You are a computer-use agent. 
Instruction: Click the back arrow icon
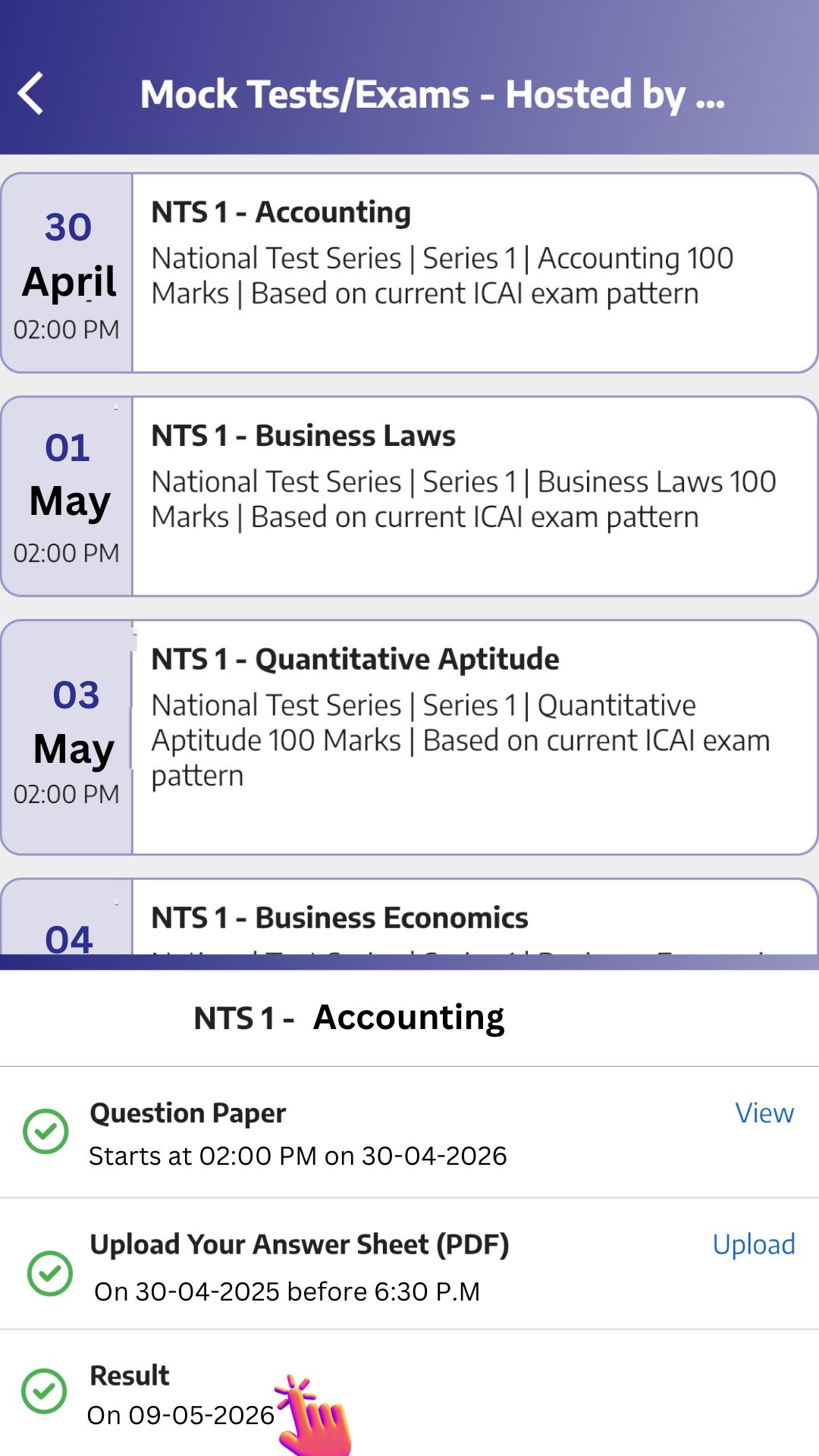coord(30,93)
